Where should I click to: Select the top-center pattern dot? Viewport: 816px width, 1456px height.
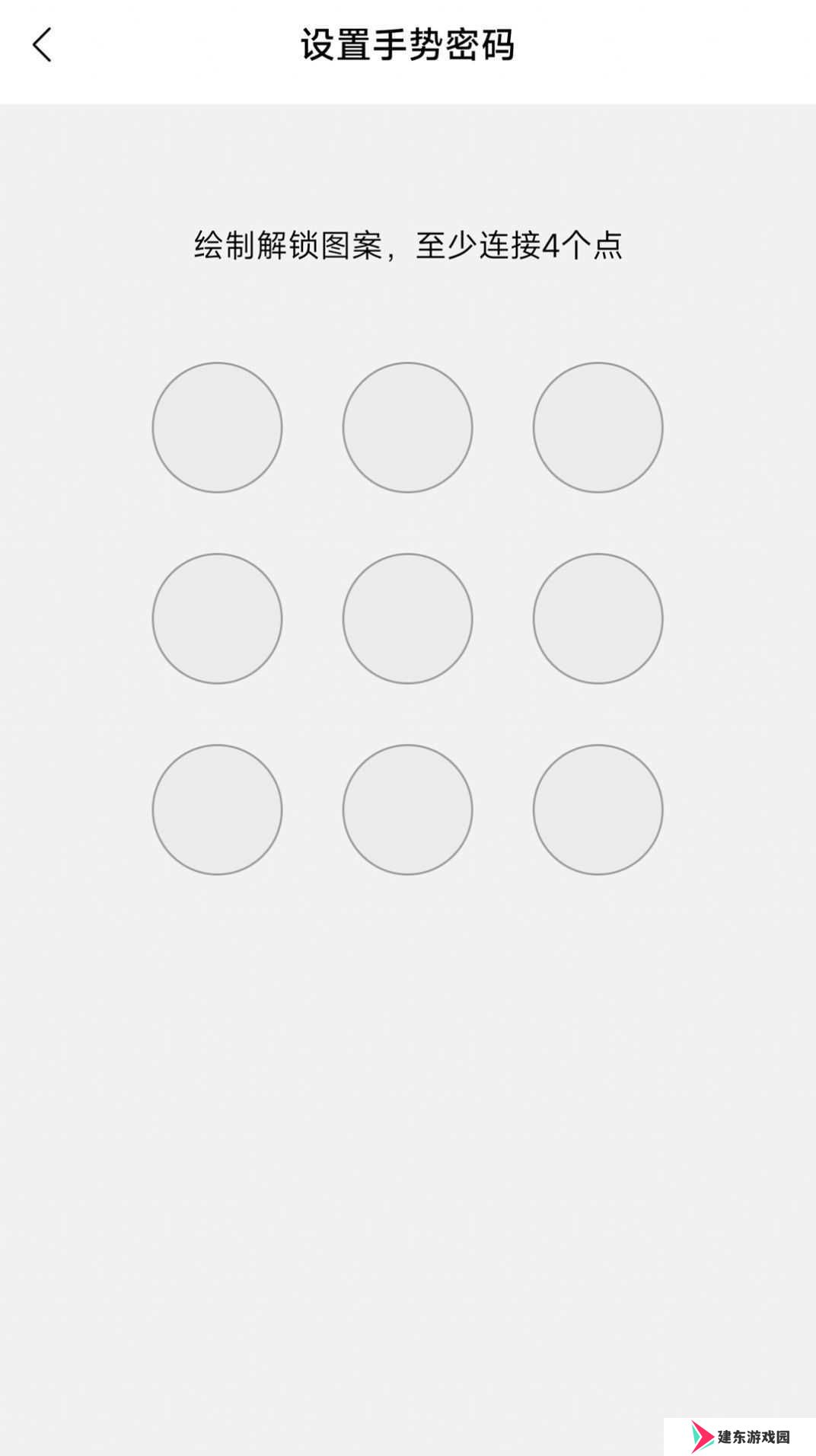click(x=407, y=427)
